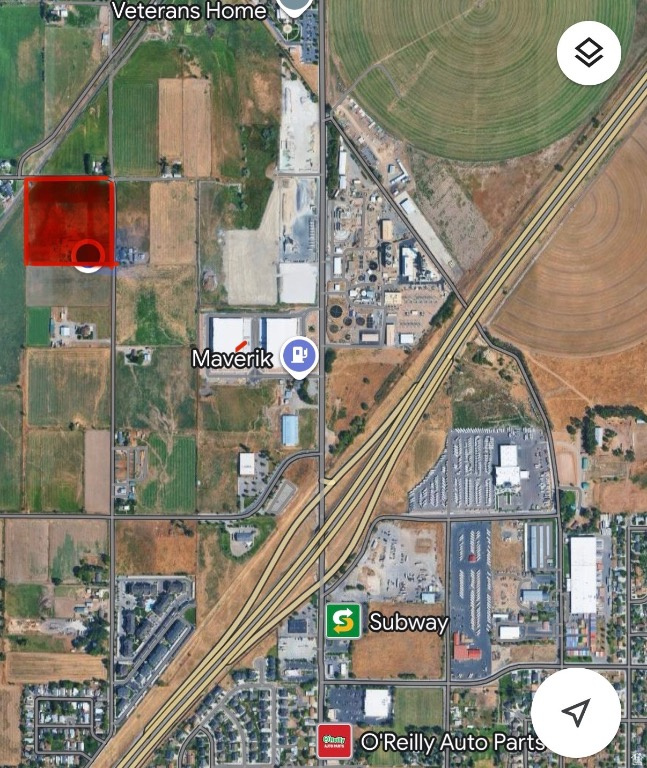This screenshot has width=647, height=768.
Task: Open the Subway restaurant pin
Action: 343,621
